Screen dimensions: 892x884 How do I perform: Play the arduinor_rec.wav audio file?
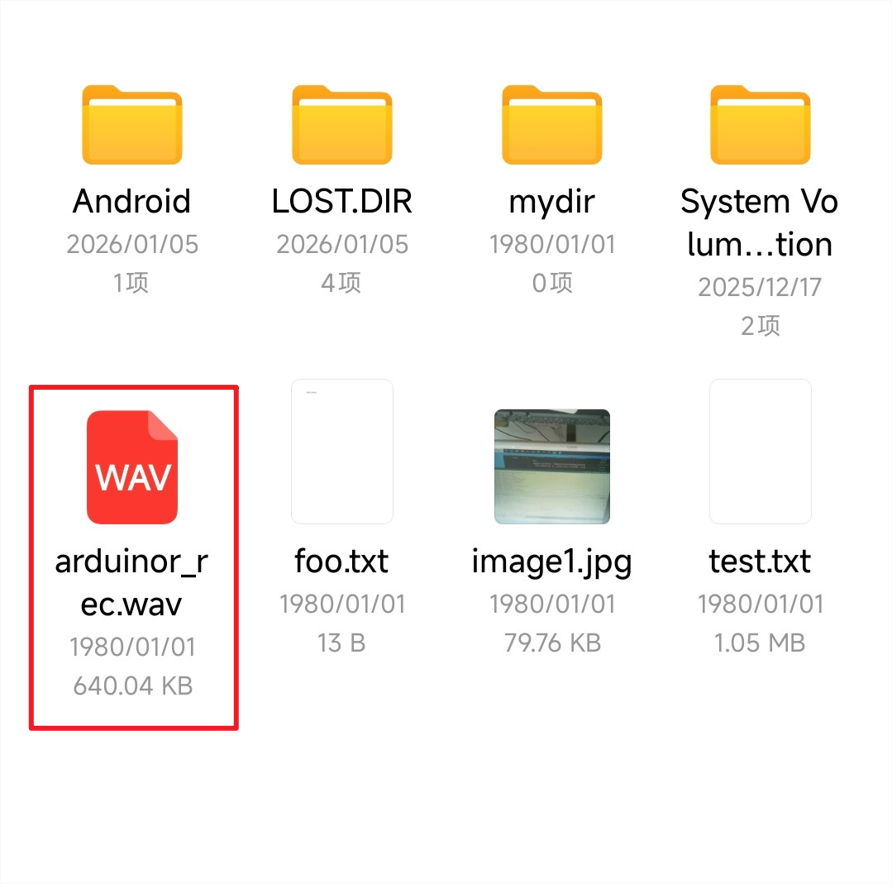tap(132, 467)
